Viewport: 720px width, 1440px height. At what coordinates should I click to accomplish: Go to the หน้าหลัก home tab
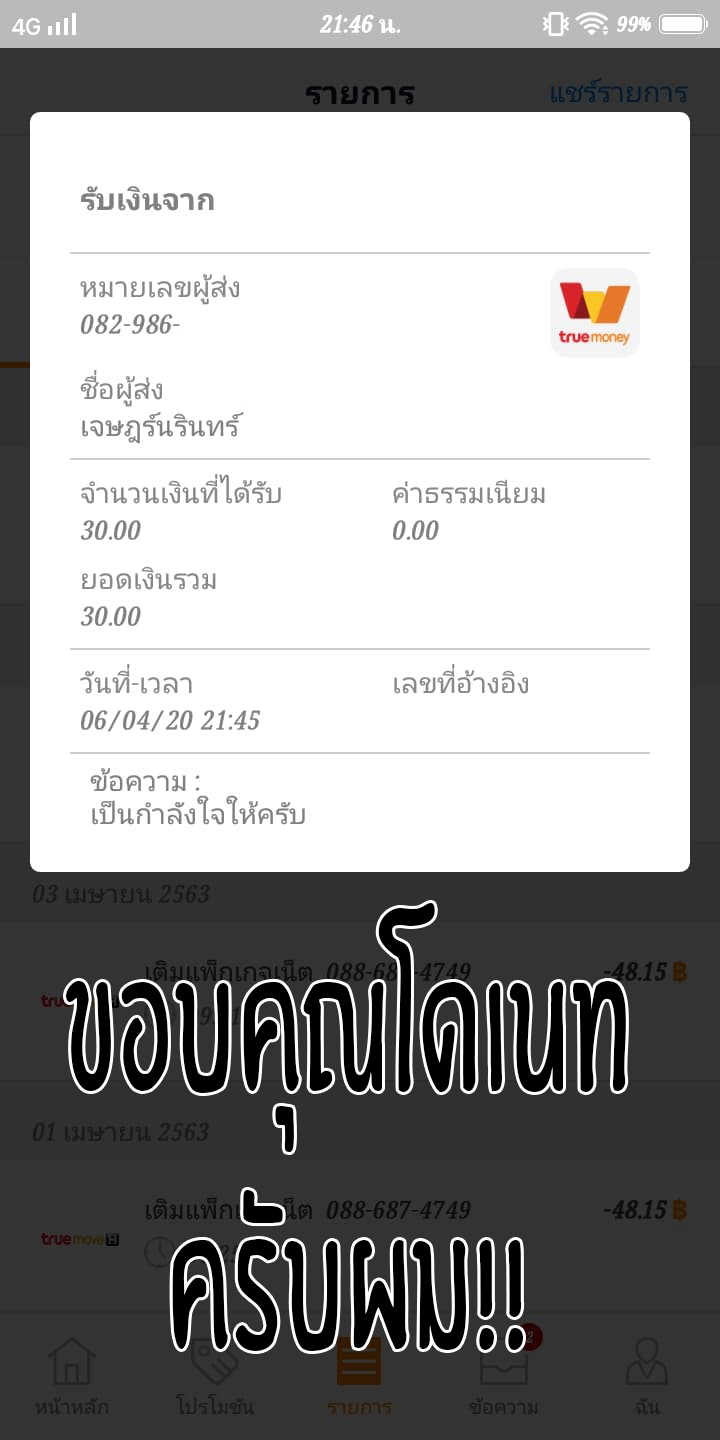click(x=72, y=1377)
